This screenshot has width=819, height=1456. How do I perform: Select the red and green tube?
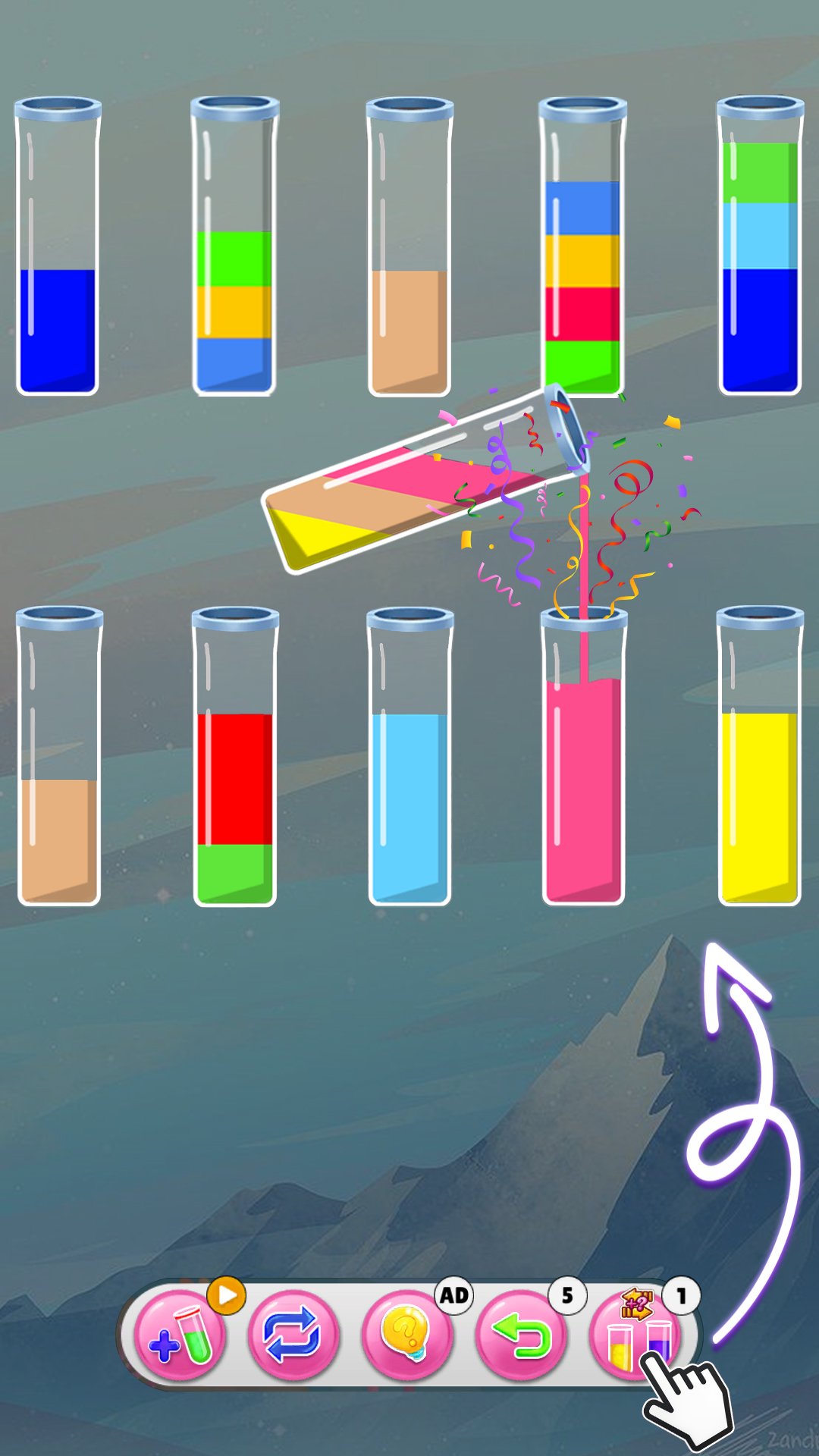point(235,756)
